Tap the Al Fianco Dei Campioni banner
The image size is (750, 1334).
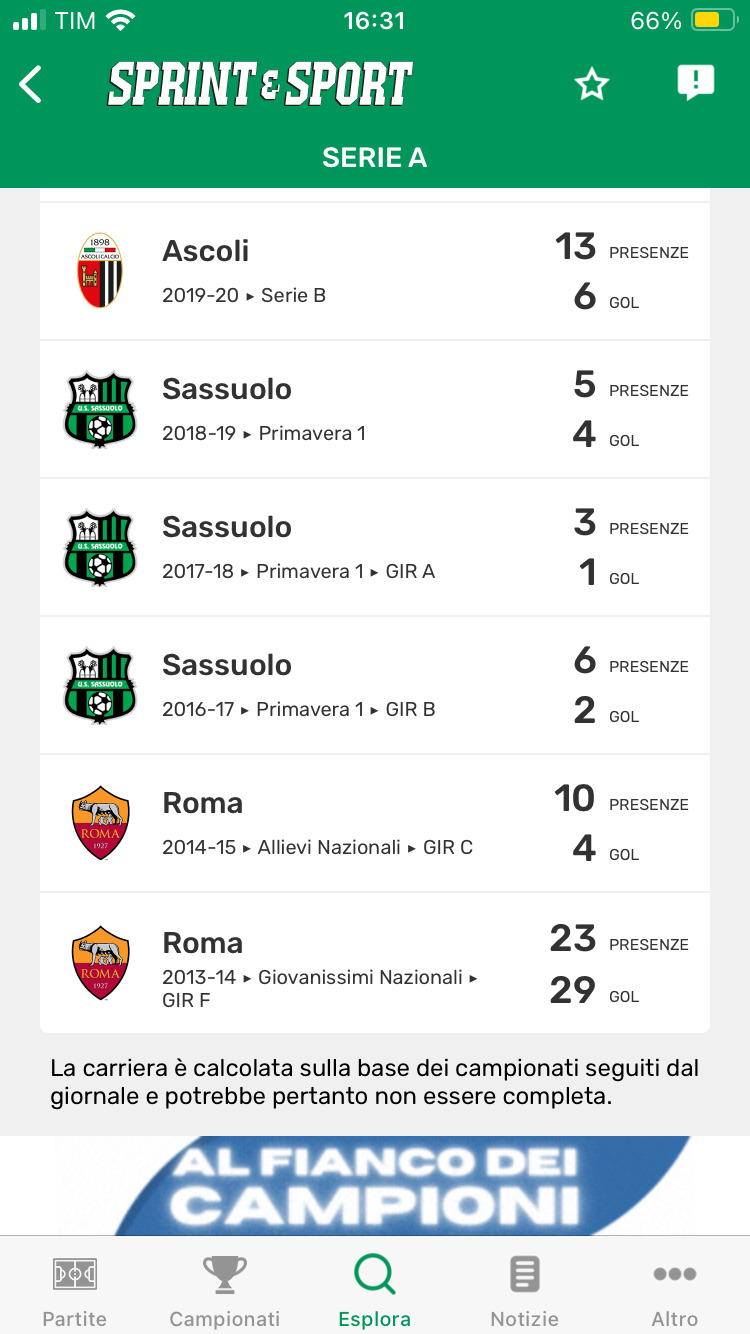pyautogui.click(x=375, y=1186)
